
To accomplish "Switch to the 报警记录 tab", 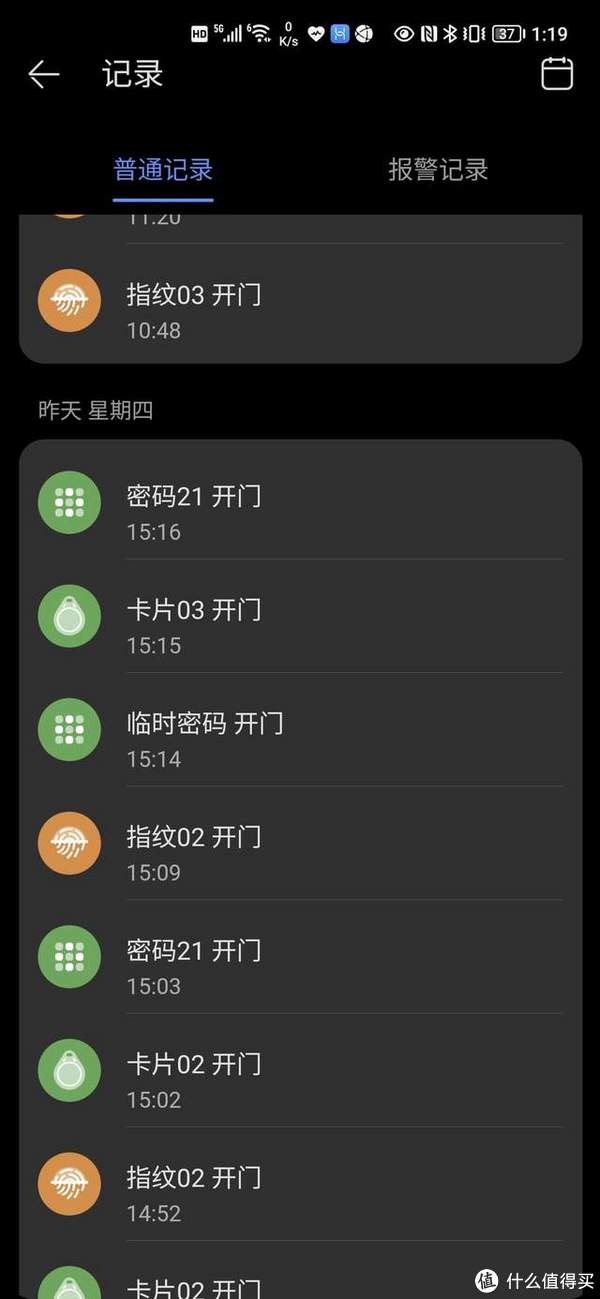I will coord(438,170).
